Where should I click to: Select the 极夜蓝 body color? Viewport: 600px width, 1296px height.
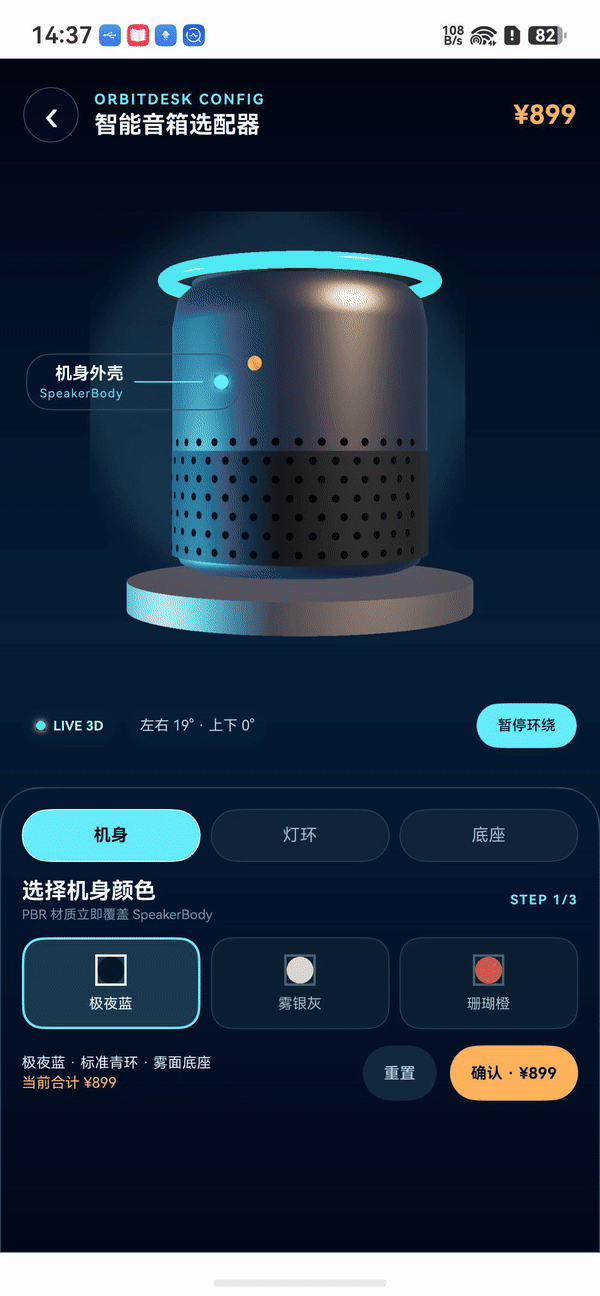click(x=111, y=983)
